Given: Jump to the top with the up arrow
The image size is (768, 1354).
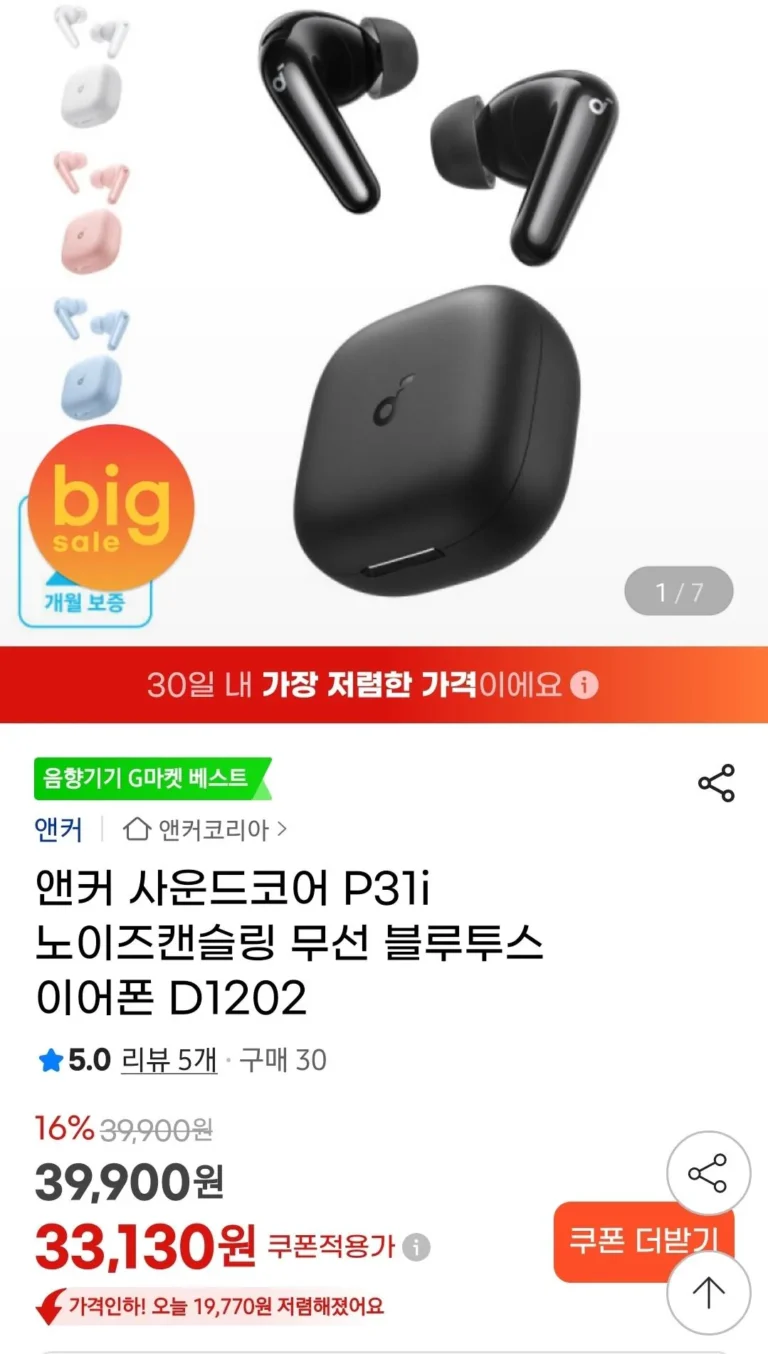Looking at the screenshot, I should [708, 1293].
